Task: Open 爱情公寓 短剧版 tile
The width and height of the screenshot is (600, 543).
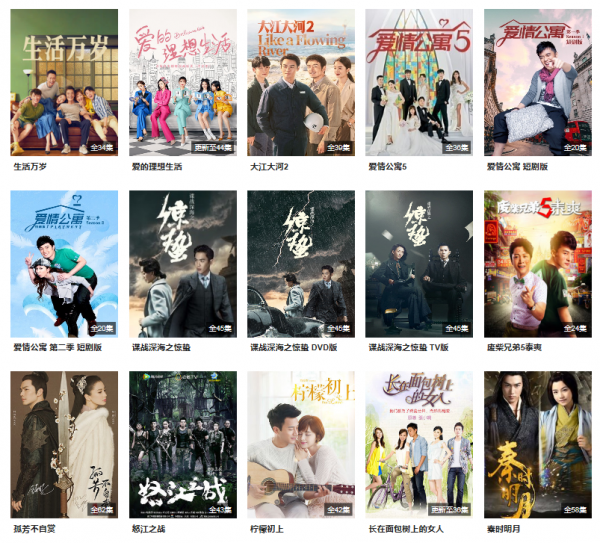Action: [x=537, y=82]
